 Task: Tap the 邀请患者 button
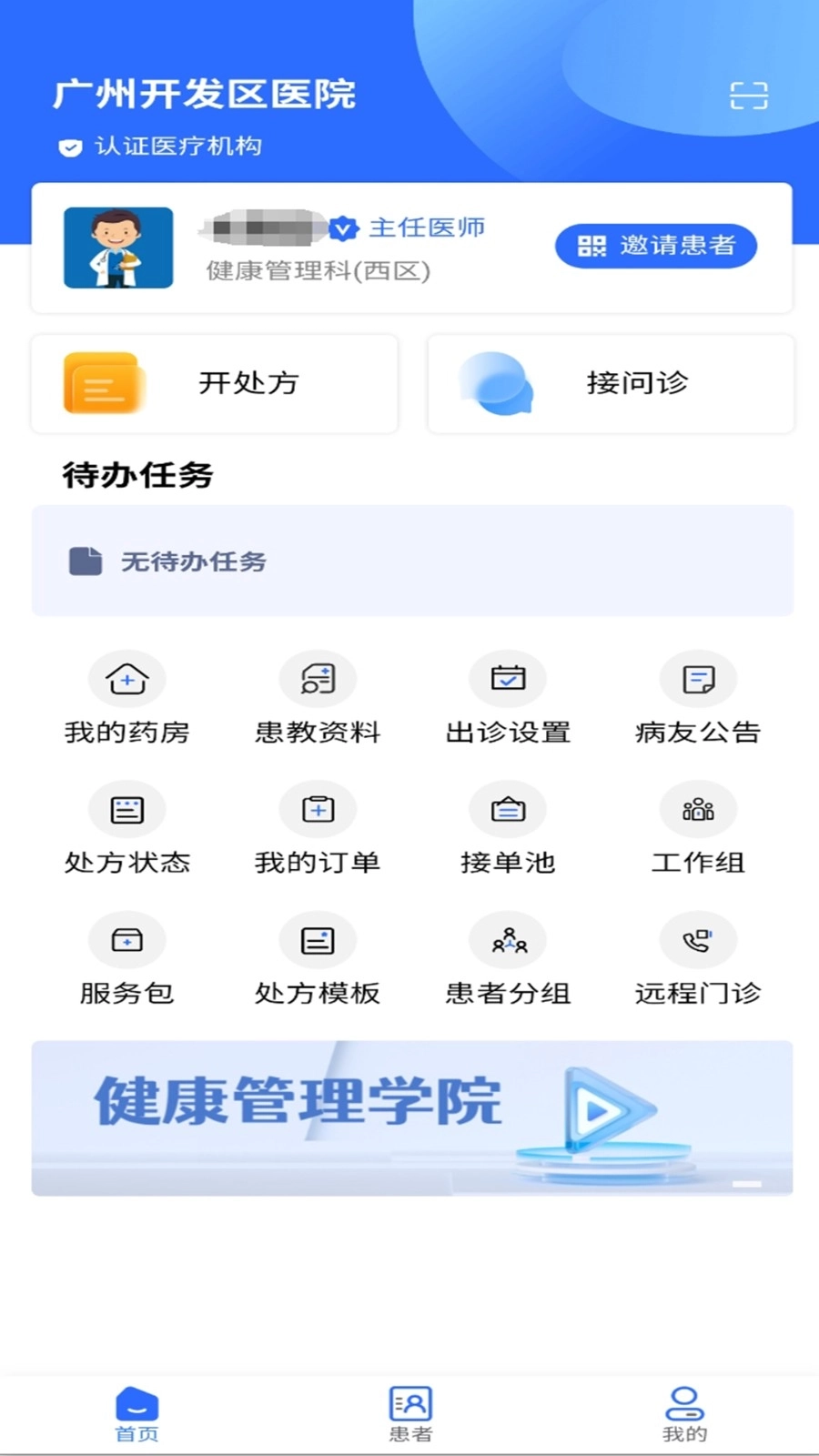point(656,246)
